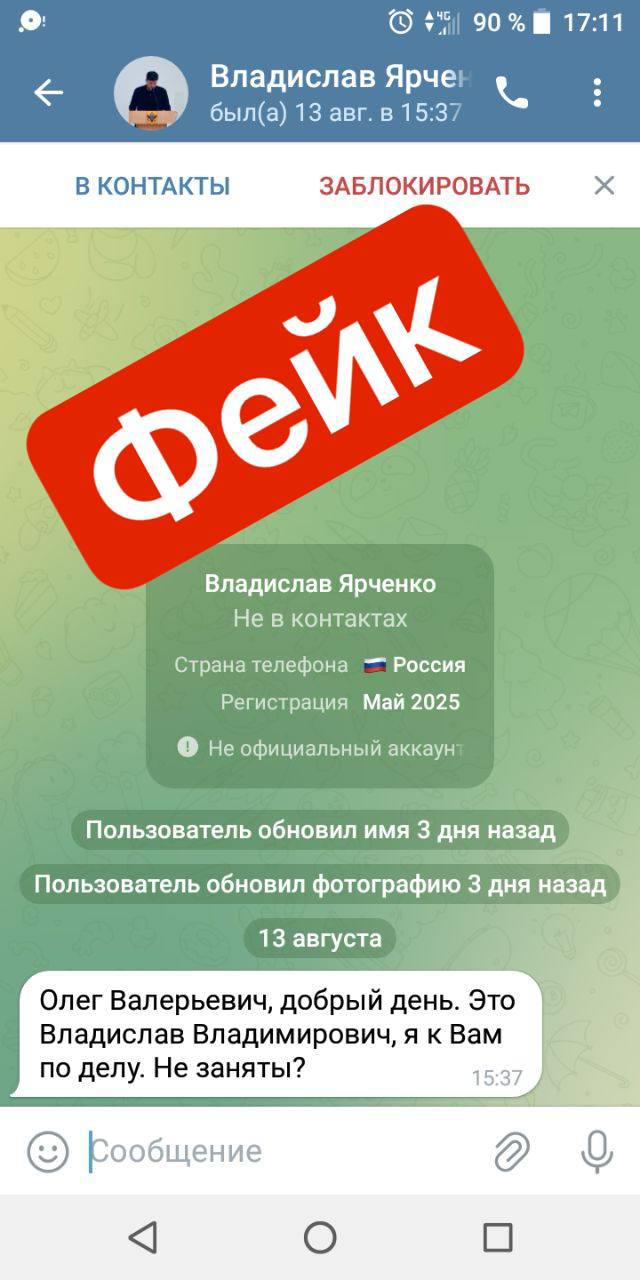Image resolution: width=640 pixels, height=1280 pixels.
Task: Go back to the chat list
Action: click(x=48, y=93)
